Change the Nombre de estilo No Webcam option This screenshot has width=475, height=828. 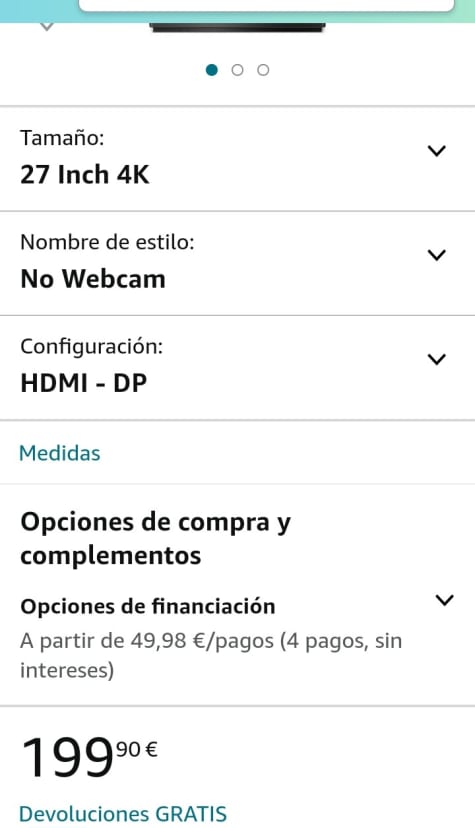[238, 263]
